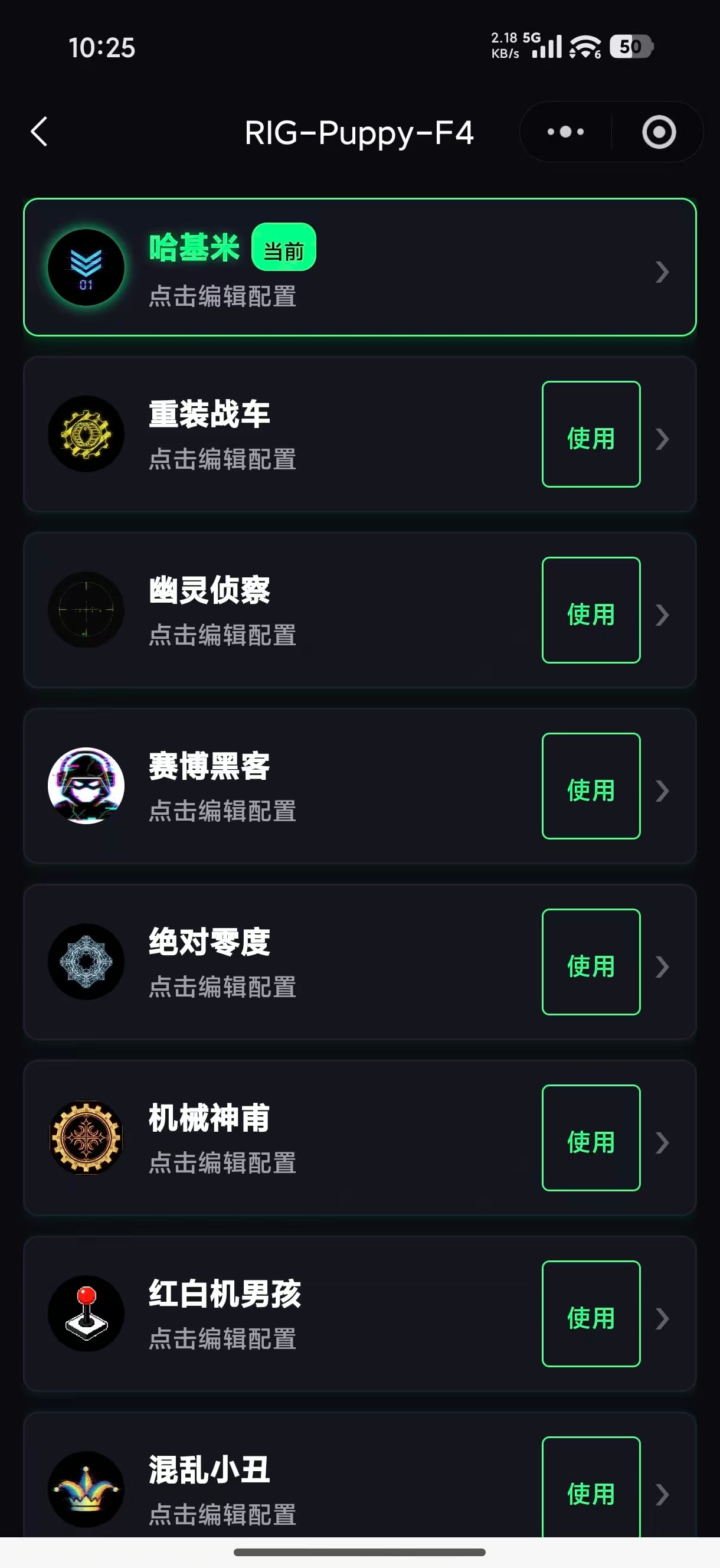Image resolution: width=720 pixels, height=1568 pixels.
Task: Activate the 赛博黑客 profile
Action: coord(591,786)
